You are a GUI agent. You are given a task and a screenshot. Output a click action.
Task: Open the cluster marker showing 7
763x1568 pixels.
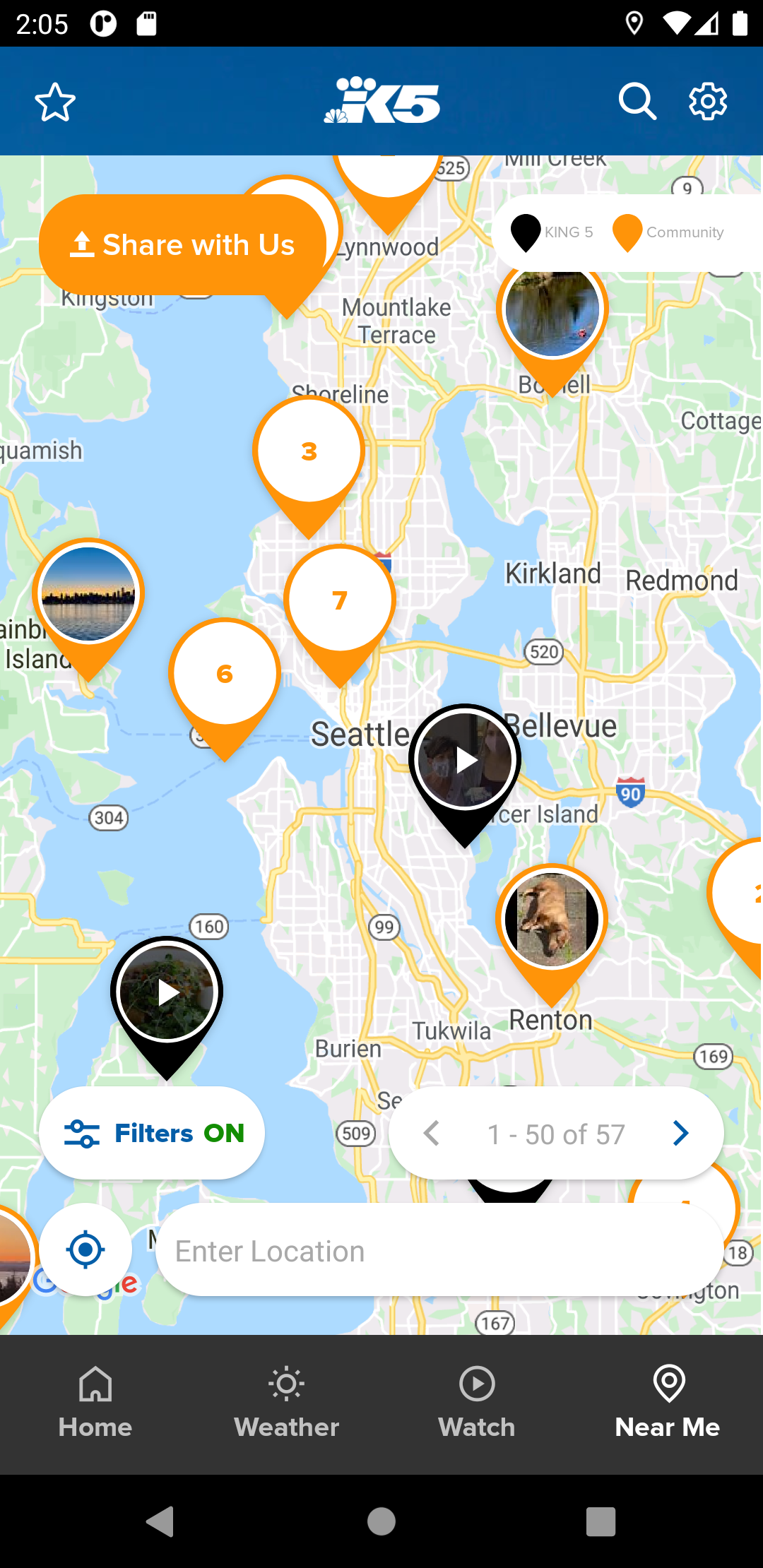pos(340,600)
